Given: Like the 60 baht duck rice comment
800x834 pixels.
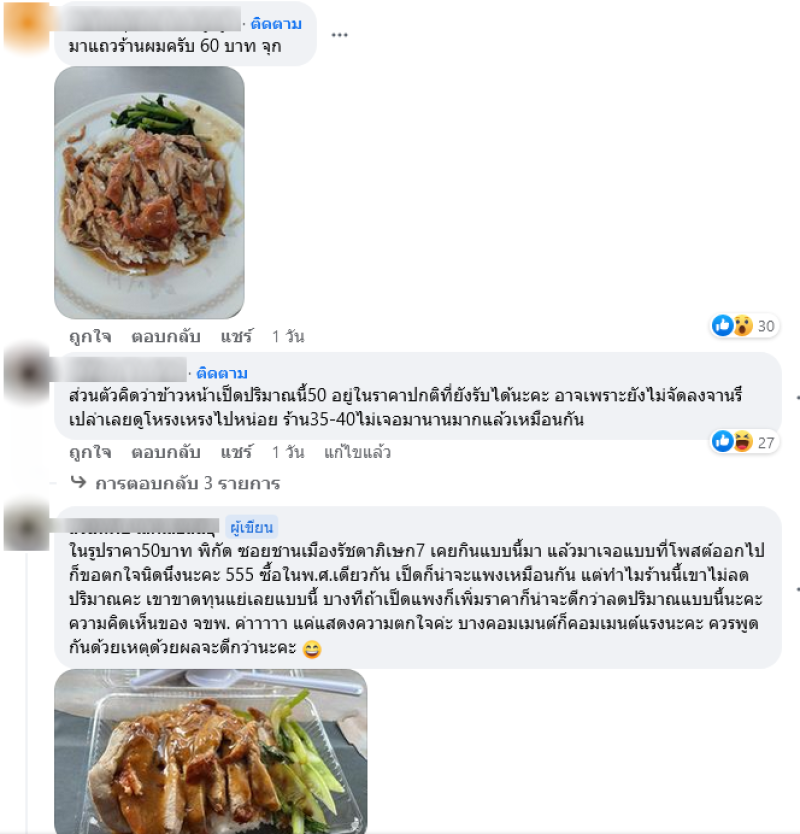Looking at the screenshot, I should 90,336.
